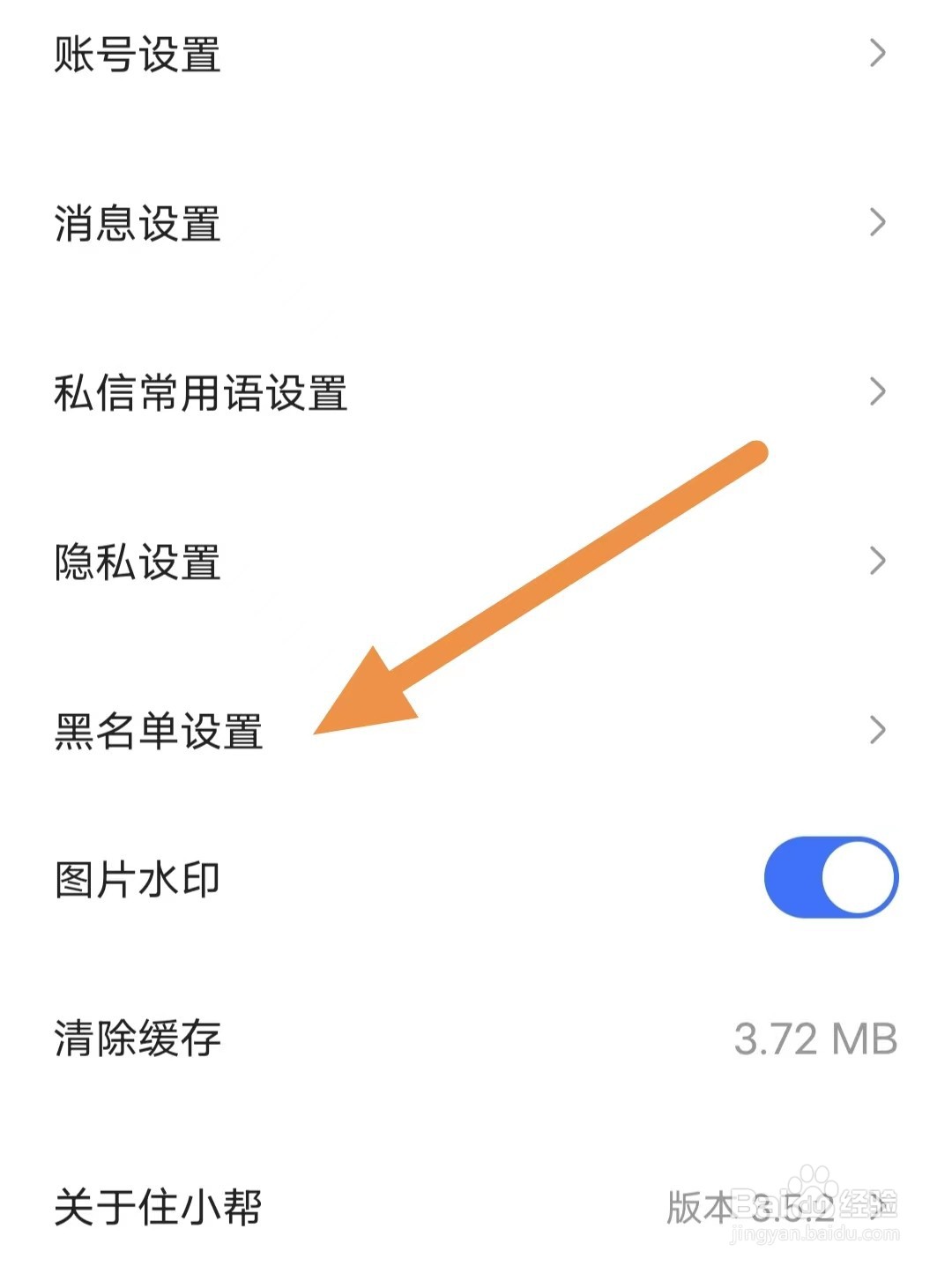Toggle the picture watermark setting off
This screenshot has height=1266, width=952.
829,876
